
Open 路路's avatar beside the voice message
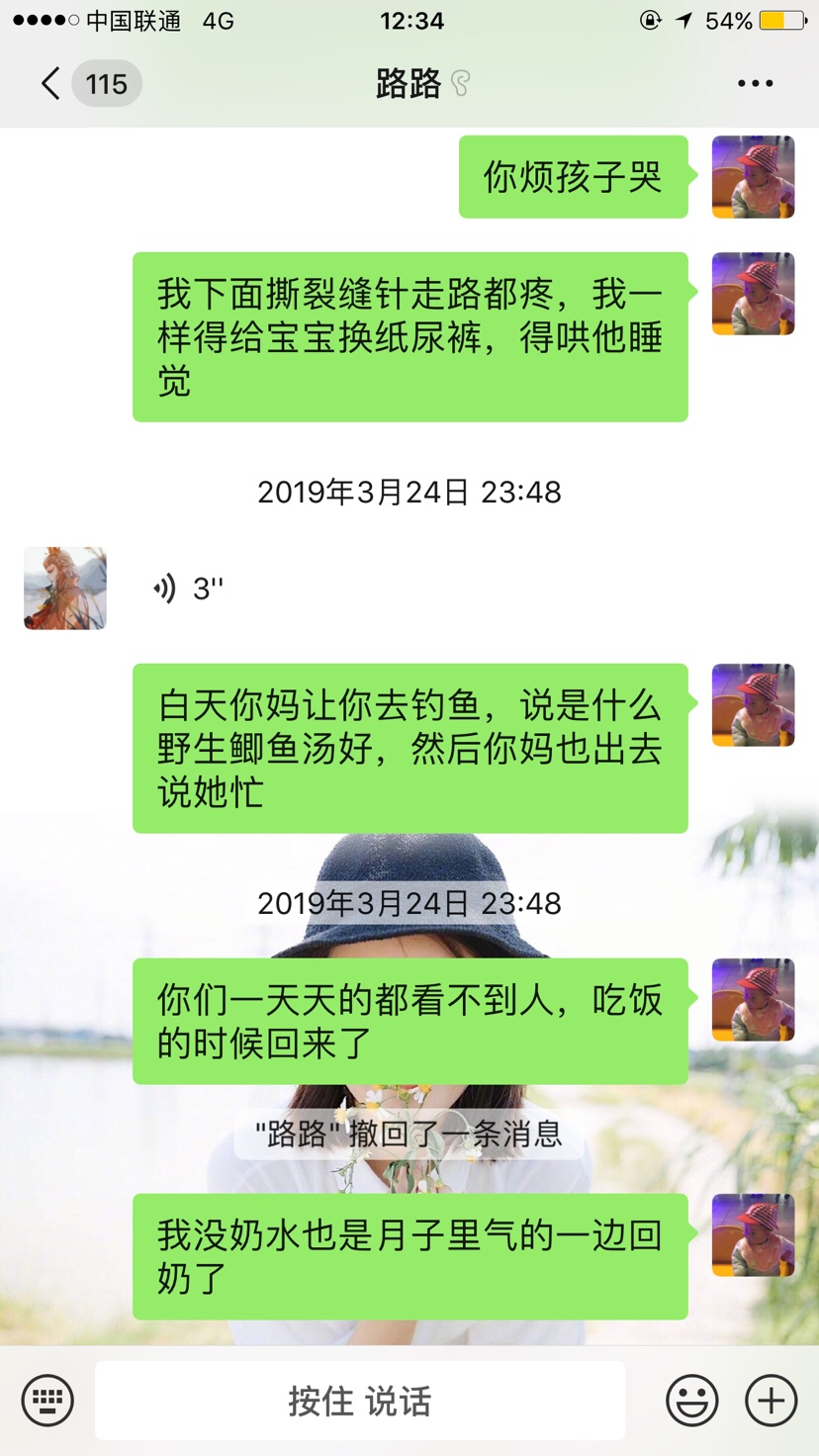(x=65, y=589)
